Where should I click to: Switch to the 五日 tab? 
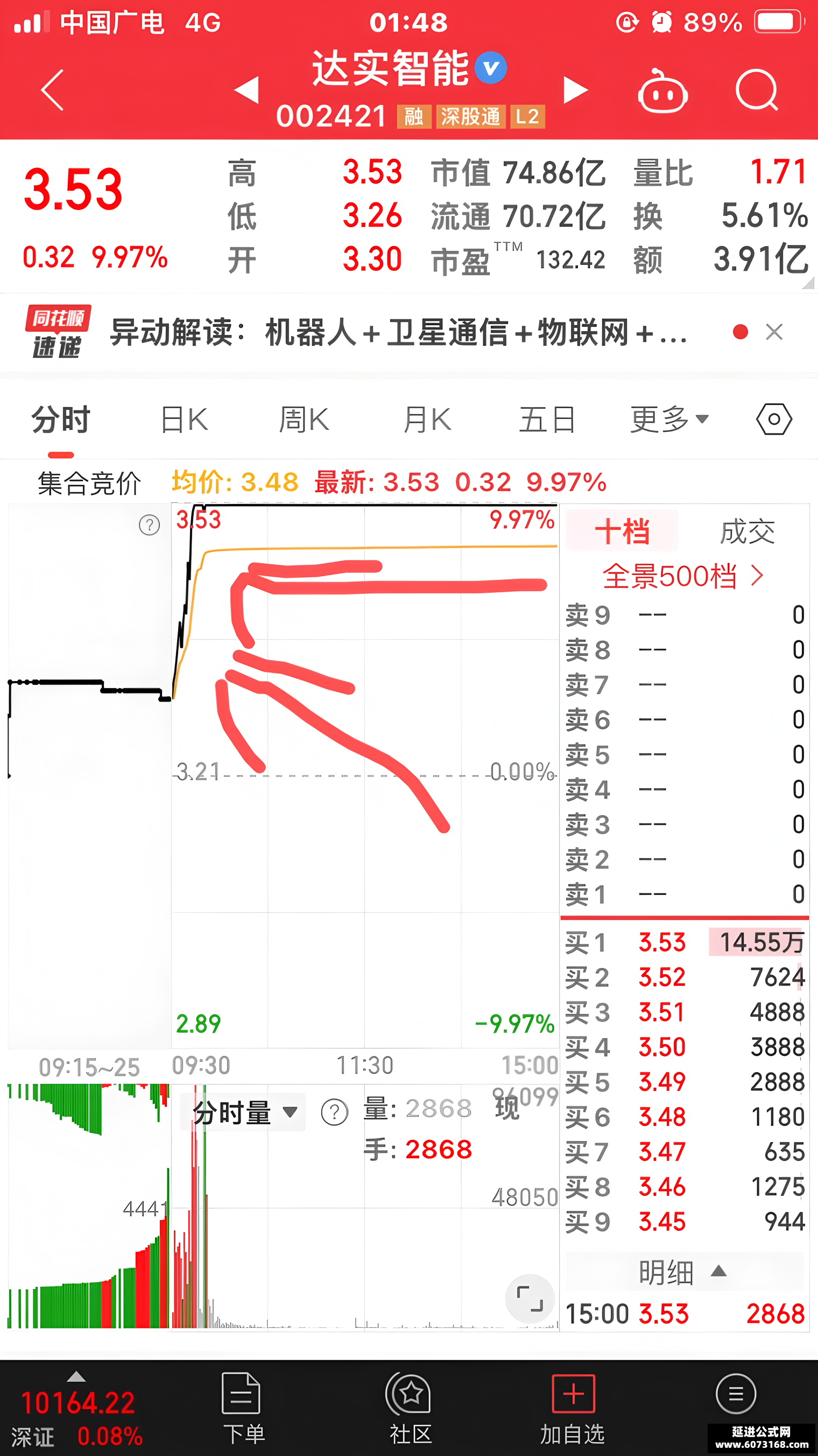click(x=547, y=420)
